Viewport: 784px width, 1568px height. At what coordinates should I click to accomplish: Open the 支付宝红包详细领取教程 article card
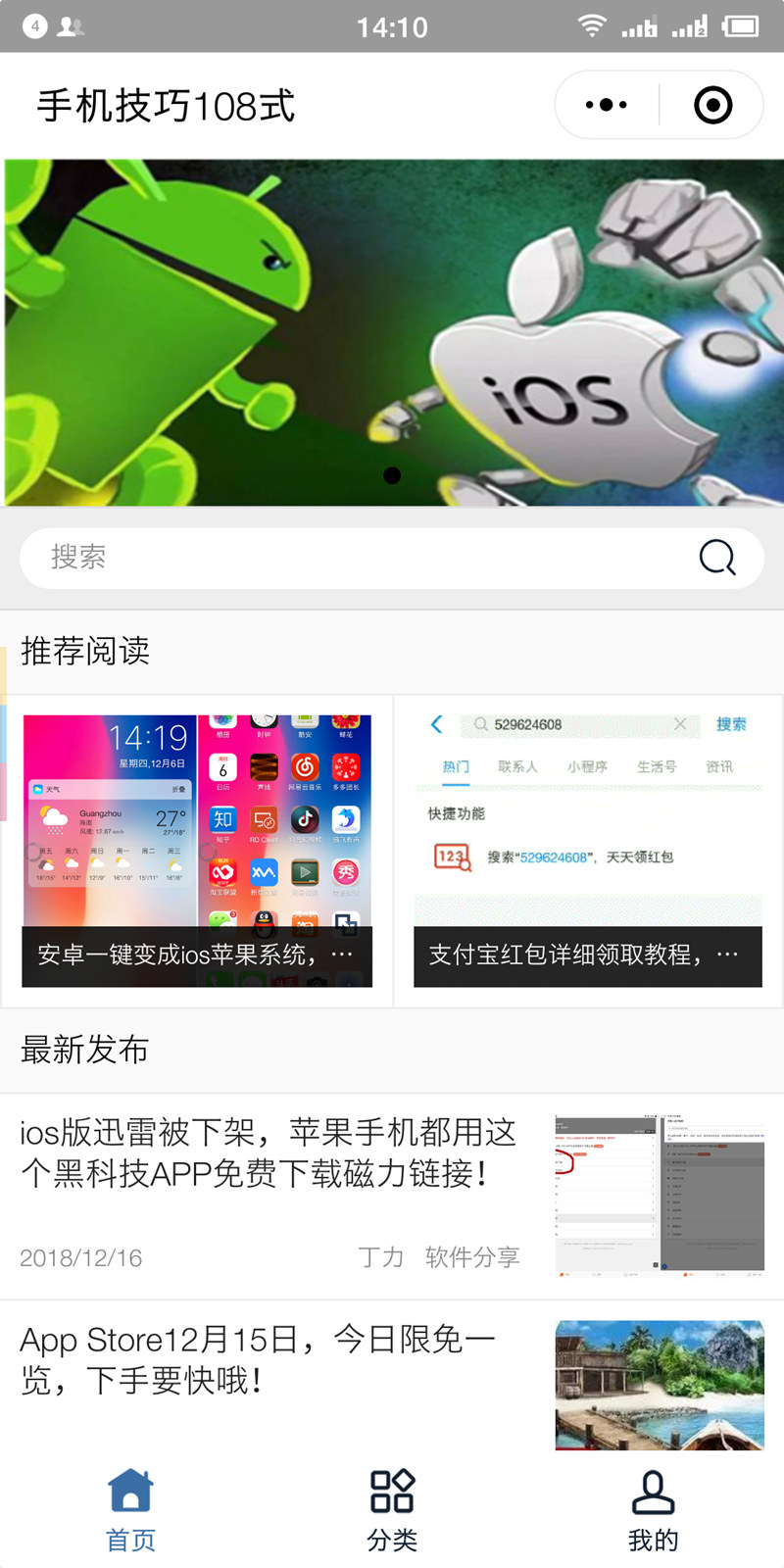[x=587, y=851]
